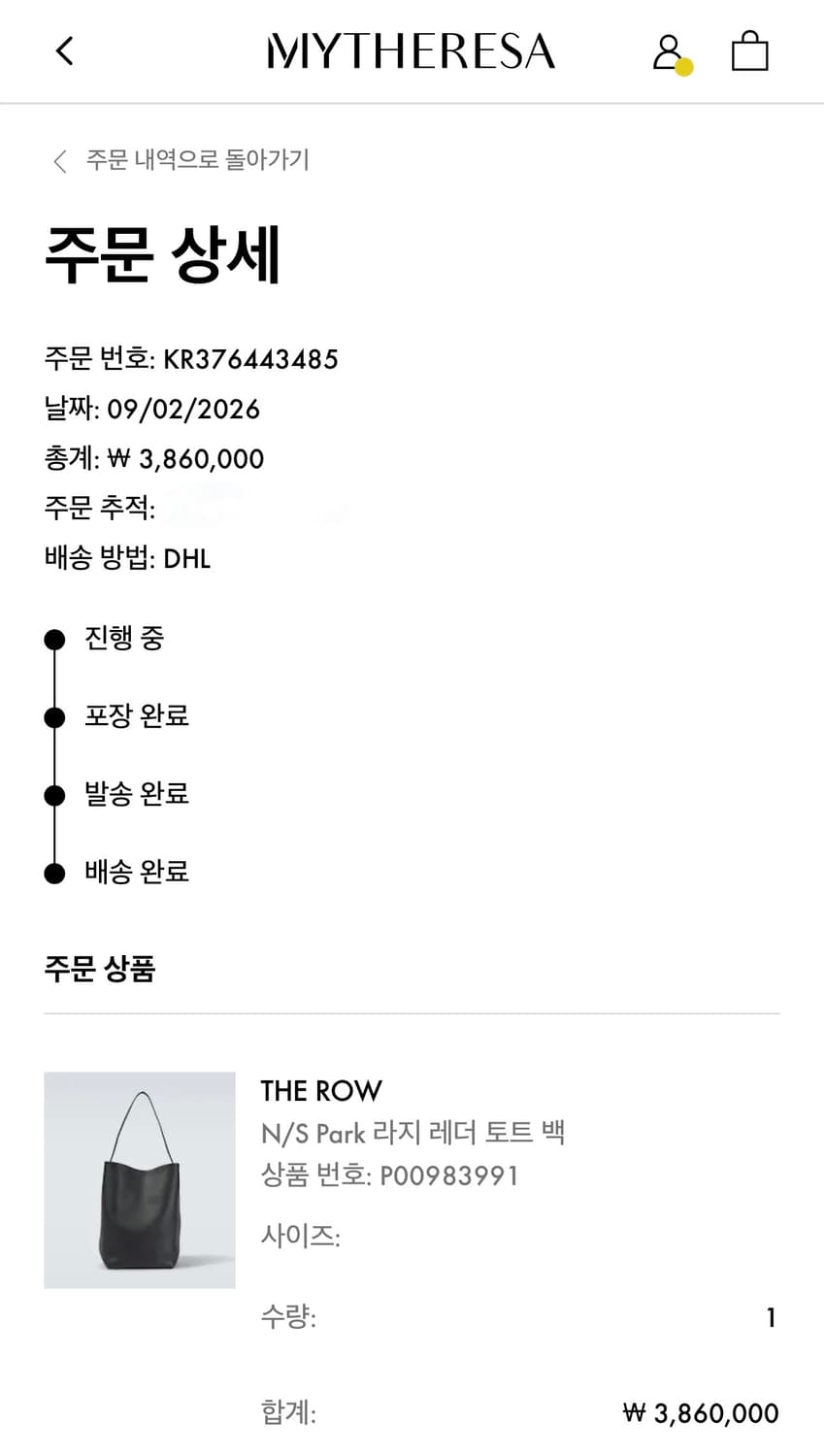Click the DHL shipping method text

click(189, 557)
